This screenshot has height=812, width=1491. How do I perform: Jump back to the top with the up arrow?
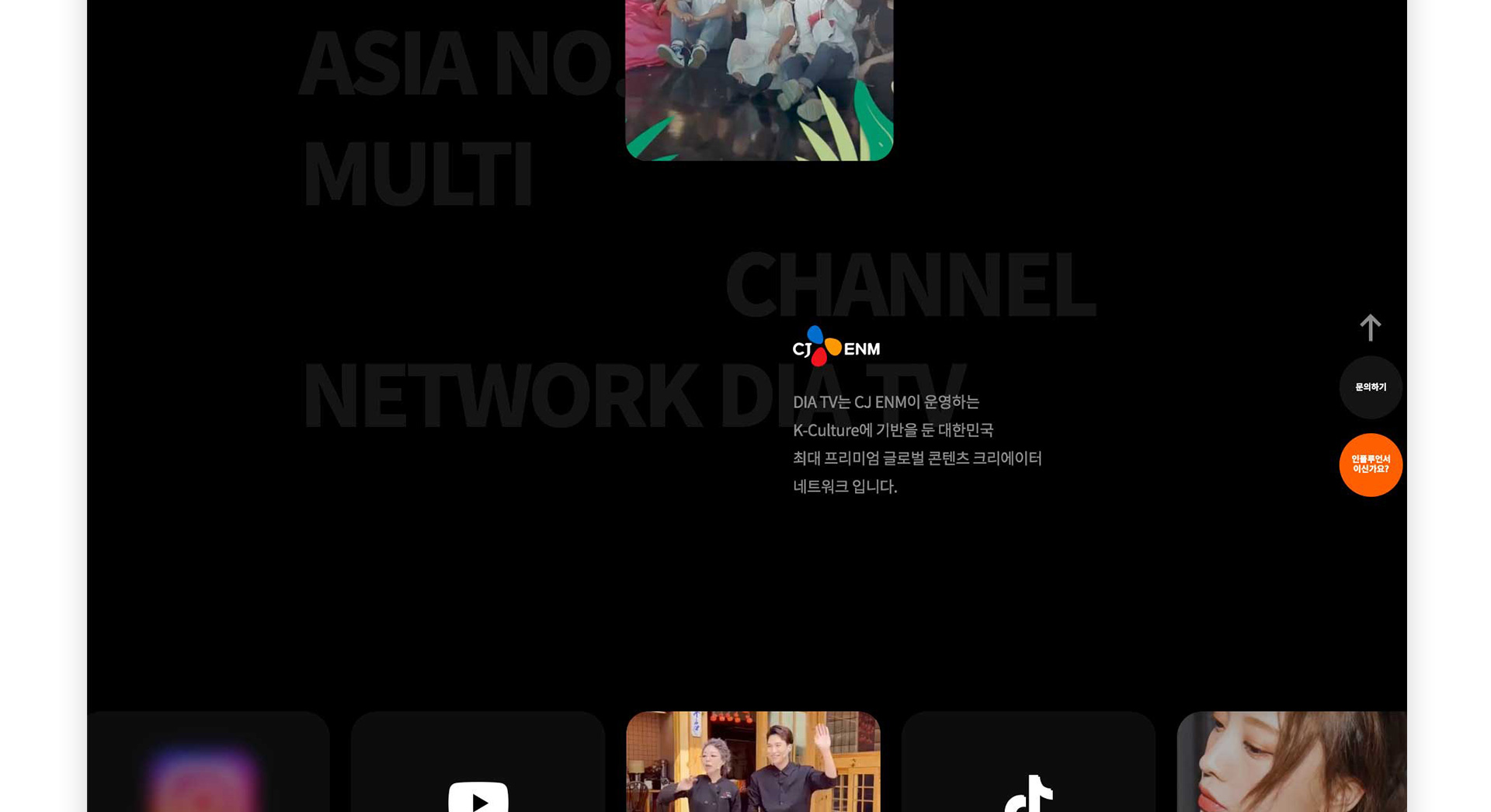pyautogui.click(x=1370, y=328)
